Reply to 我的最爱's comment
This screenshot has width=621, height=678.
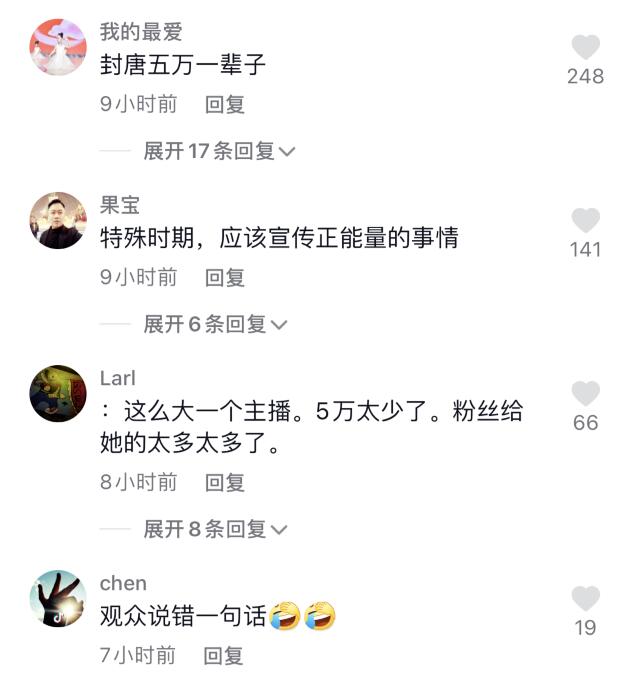(225, 104)
